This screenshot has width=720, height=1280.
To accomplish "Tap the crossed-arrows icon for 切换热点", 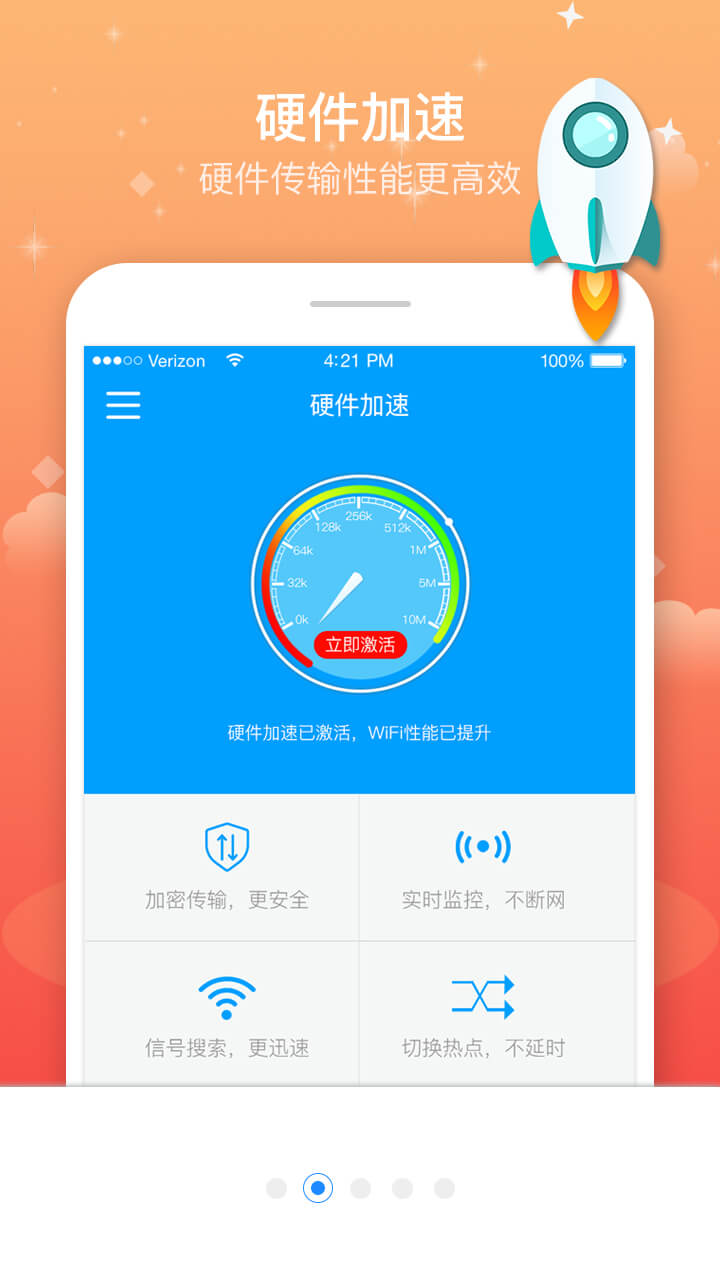I will 484,995.
